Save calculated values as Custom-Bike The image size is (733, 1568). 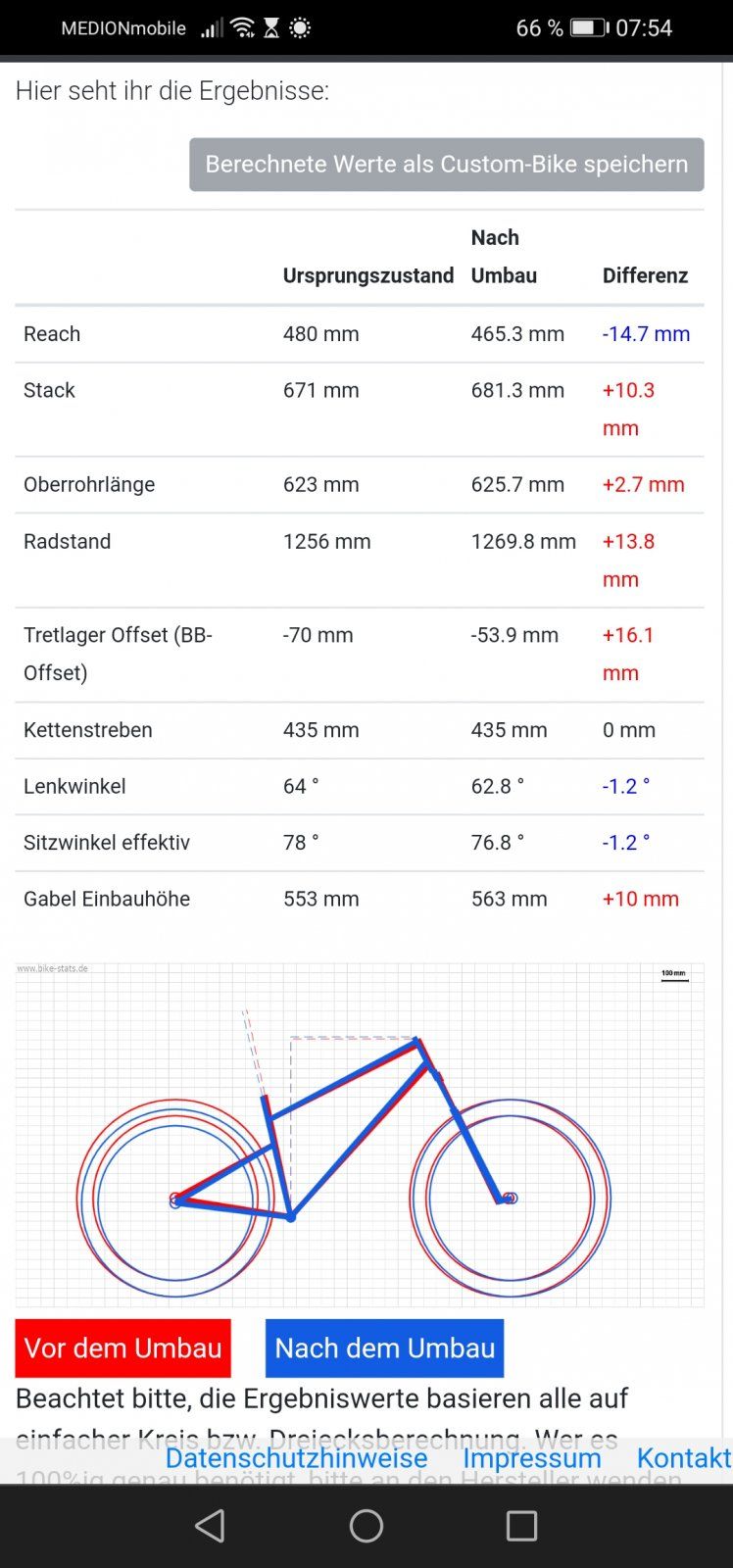[x=446, y=165]
